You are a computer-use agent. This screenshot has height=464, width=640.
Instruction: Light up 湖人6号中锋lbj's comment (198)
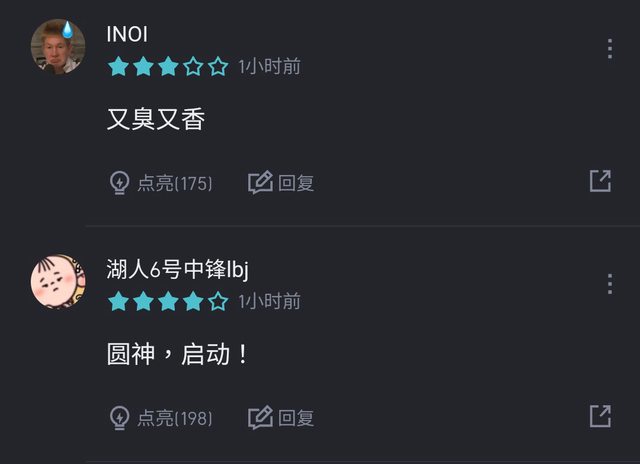tap(160, 418)
